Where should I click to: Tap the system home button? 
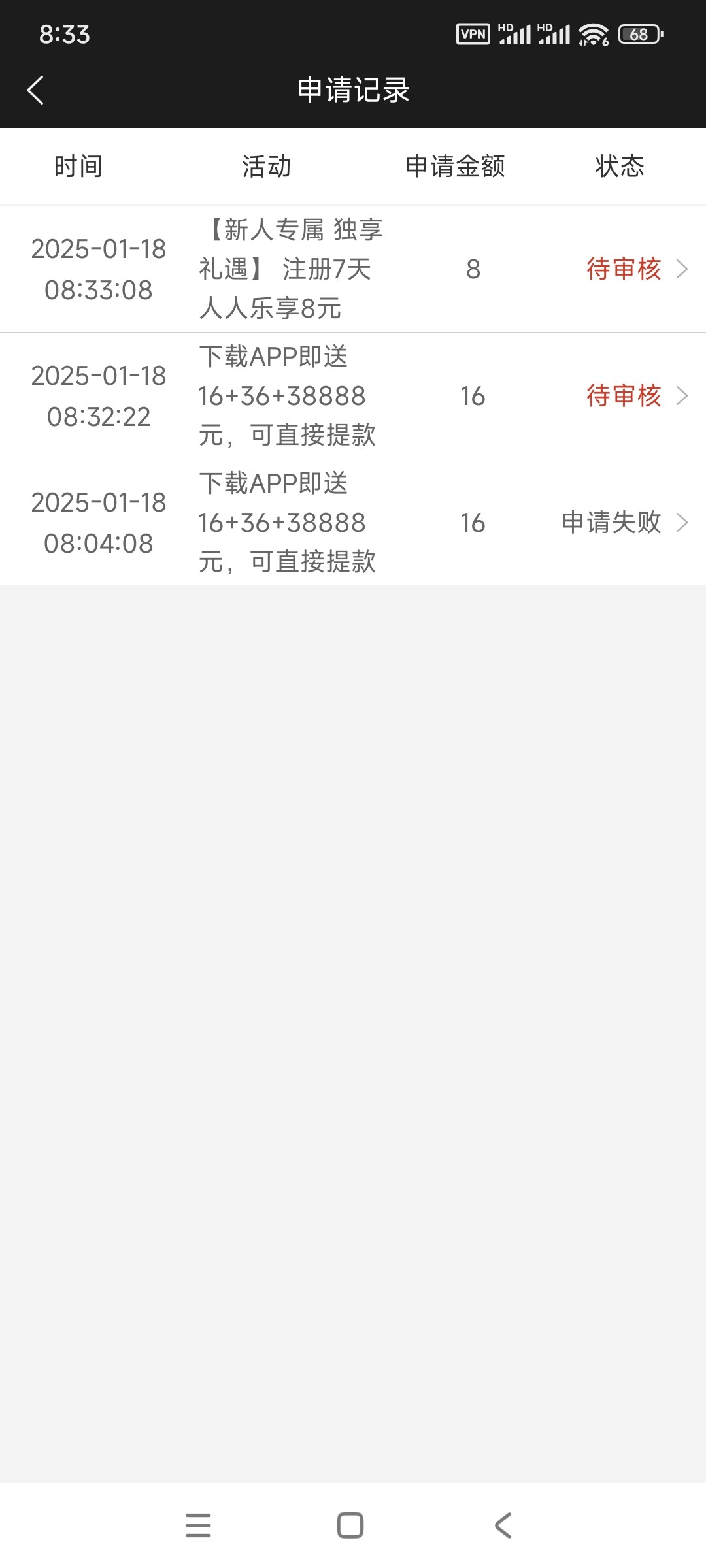[x=350, y=1526]
